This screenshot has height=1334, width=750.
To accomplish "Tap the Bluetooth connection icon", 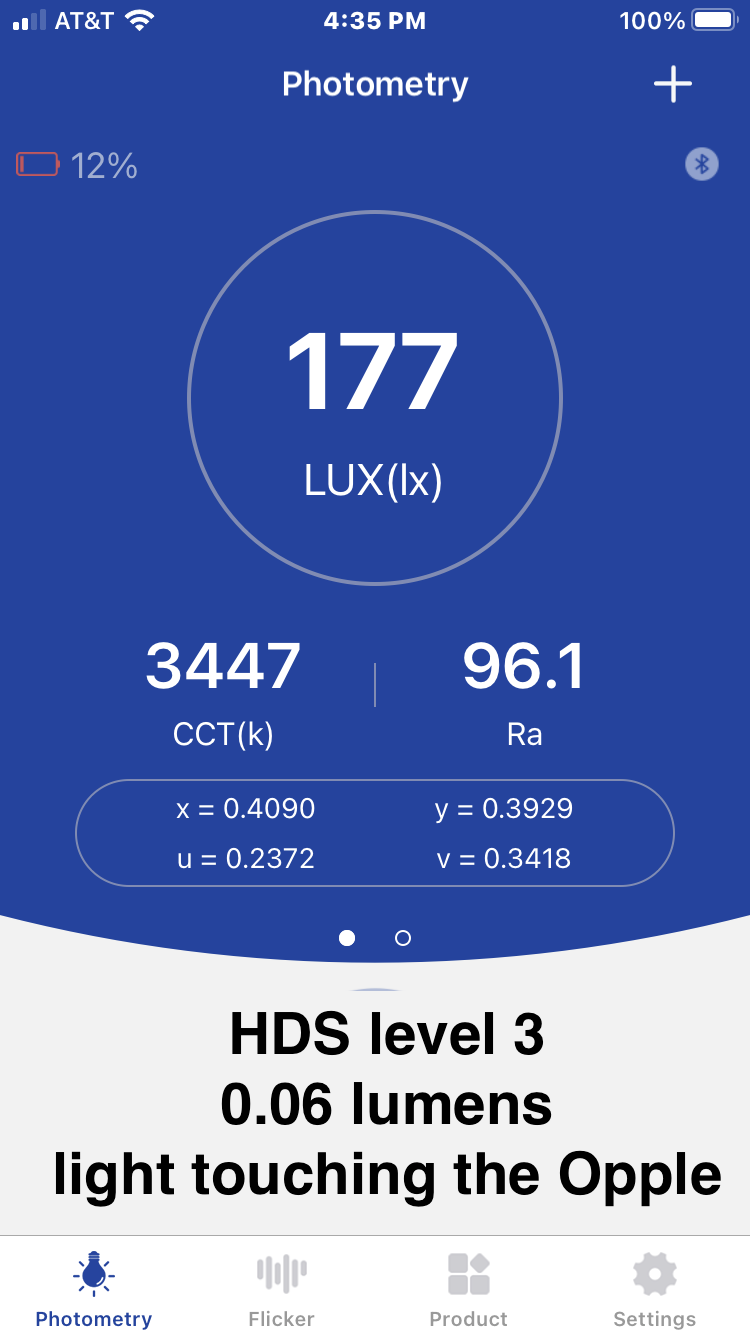I will tap(702, 164).
